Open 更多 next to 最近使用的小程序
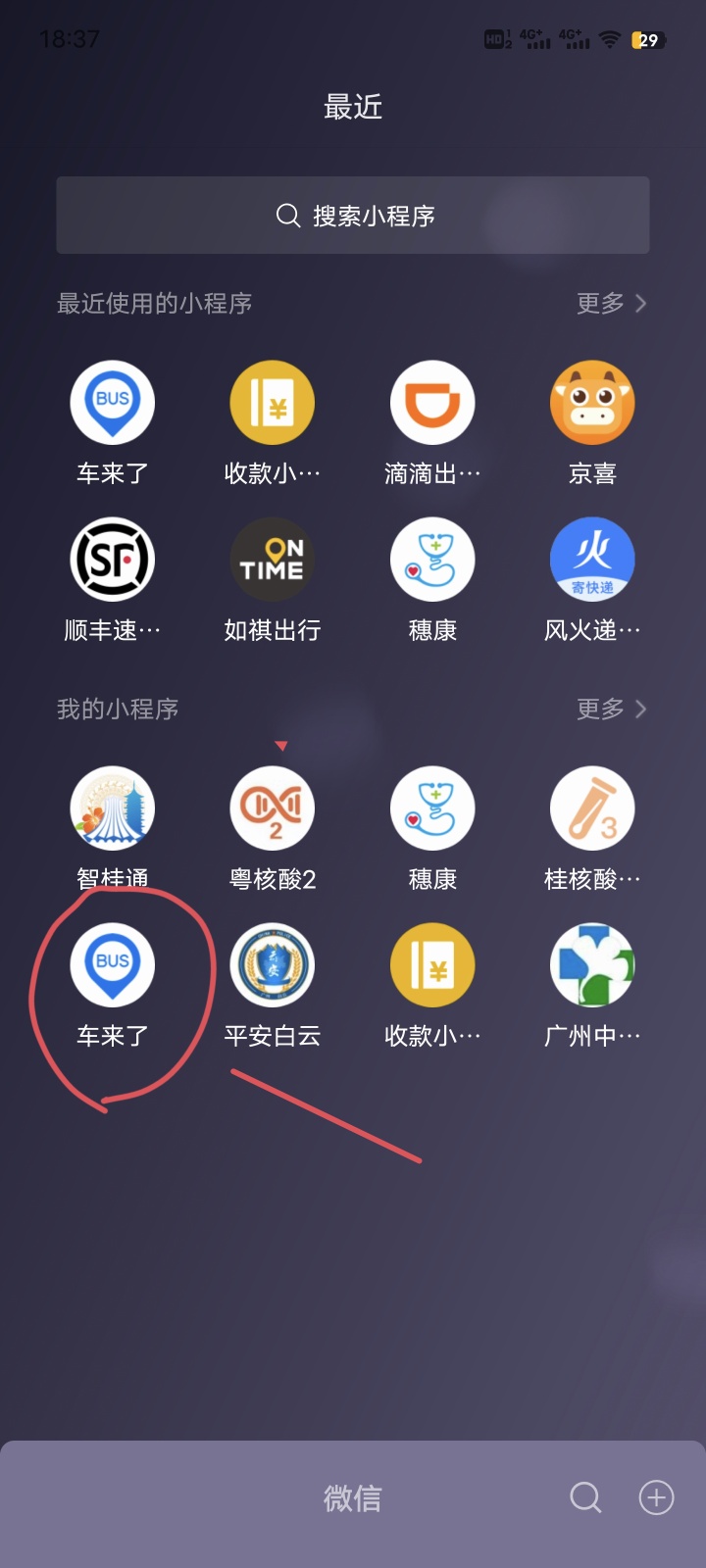Screen dimensions: 706x1568 click(x=611, y=304)
